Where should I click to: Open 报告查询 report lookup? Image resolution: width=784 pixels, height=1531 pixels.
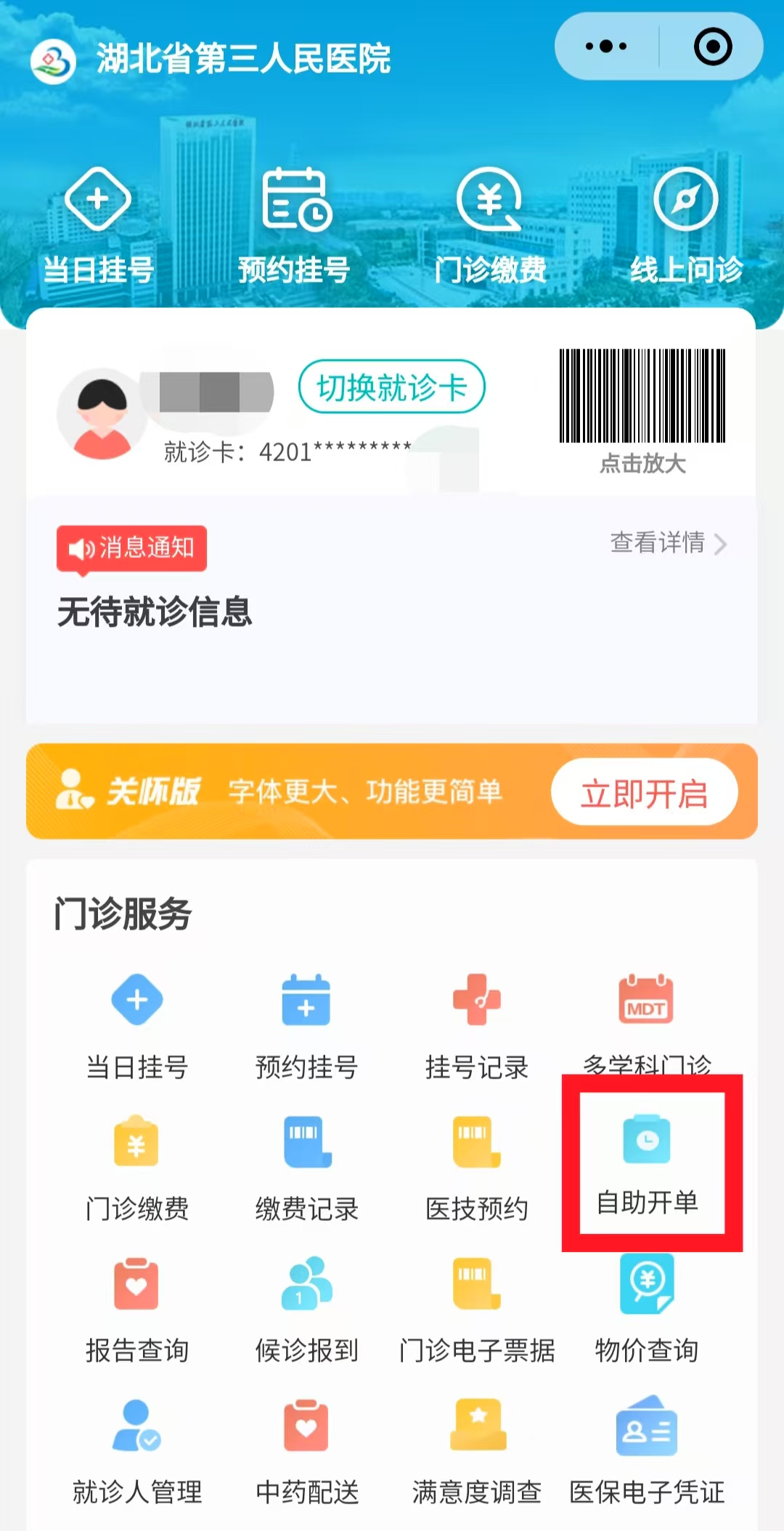[136, 1309]
